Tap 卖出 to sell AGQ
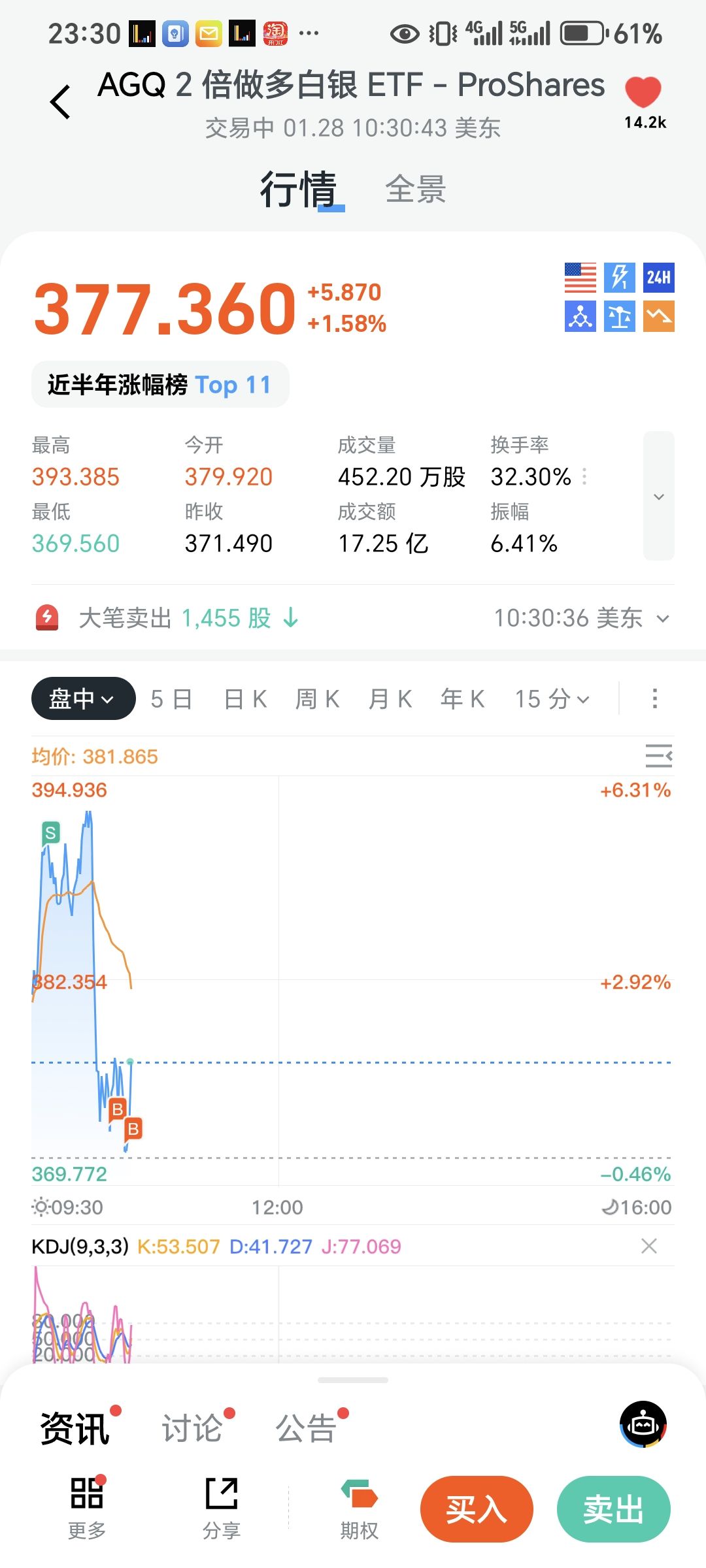706x1568 pixels. (x=613, y=1509)
